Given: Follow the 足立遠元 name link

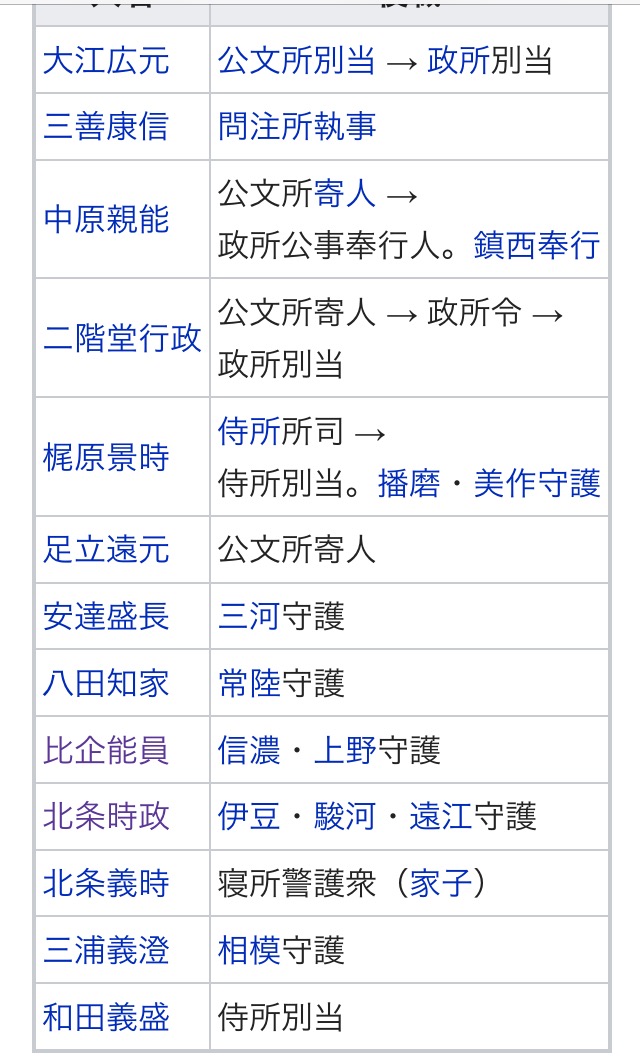Looking at the screenshot, I should (x=106, y=549).
